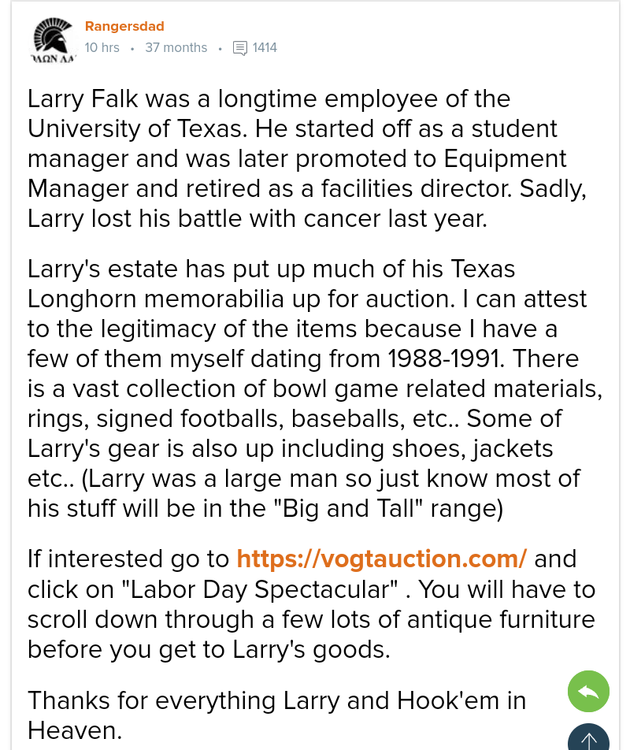Tap Rangersdad's avatar picture
The width and height of the screenshot is (630, 750).
point(53,39)
